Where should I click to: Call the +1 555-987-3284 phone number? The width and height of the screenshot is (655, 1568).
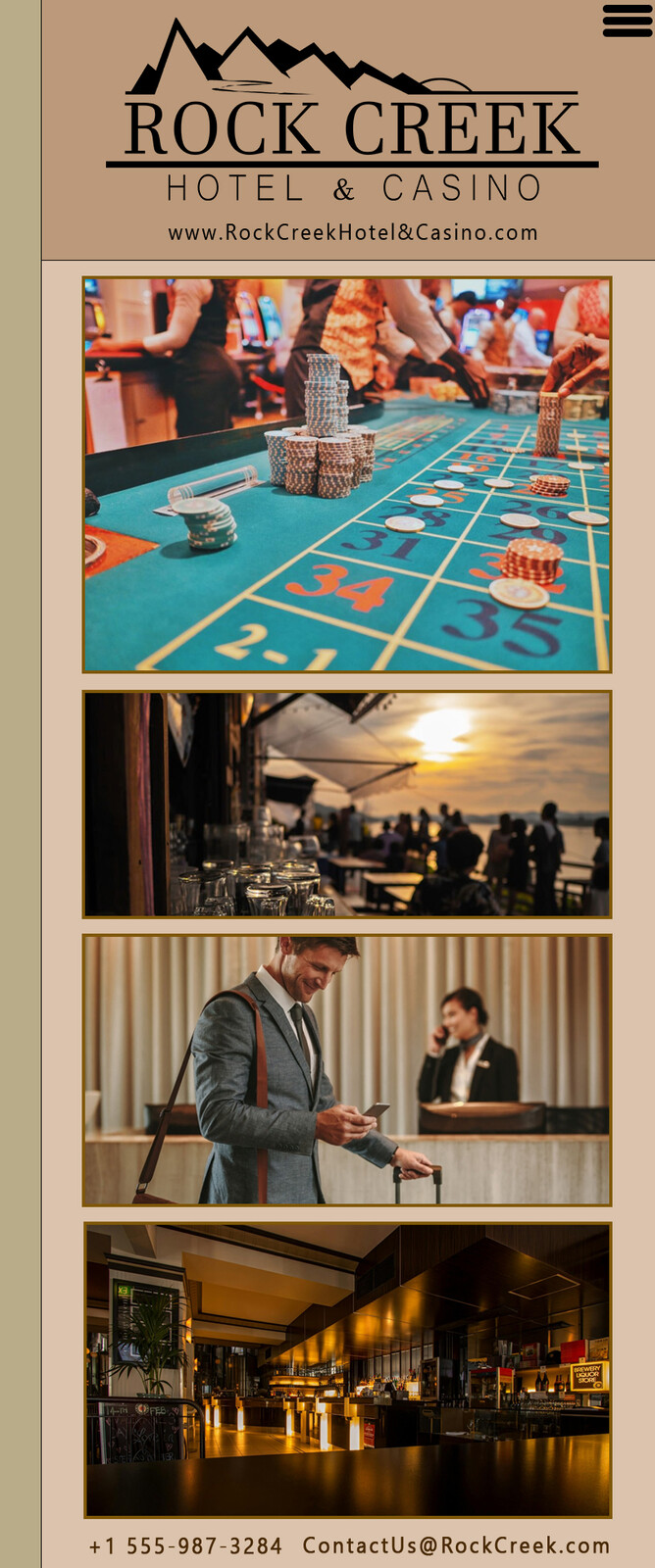pos(185,1545)
